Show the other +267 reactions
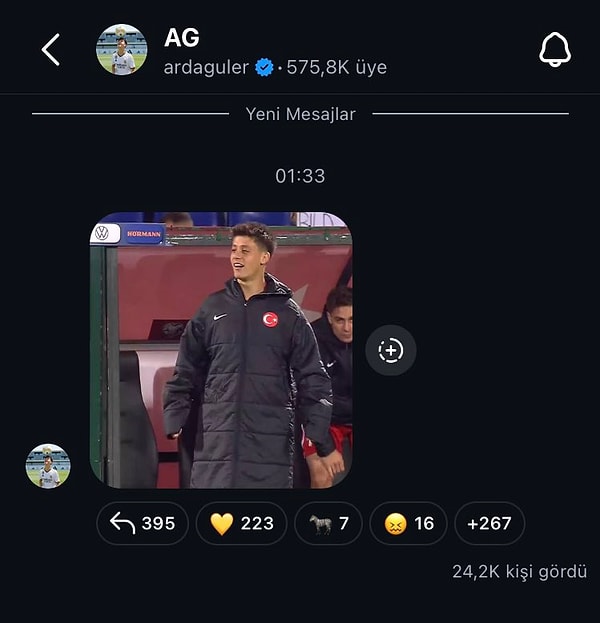The width and height of the screenshot is (600, 623). coord(489,523)
